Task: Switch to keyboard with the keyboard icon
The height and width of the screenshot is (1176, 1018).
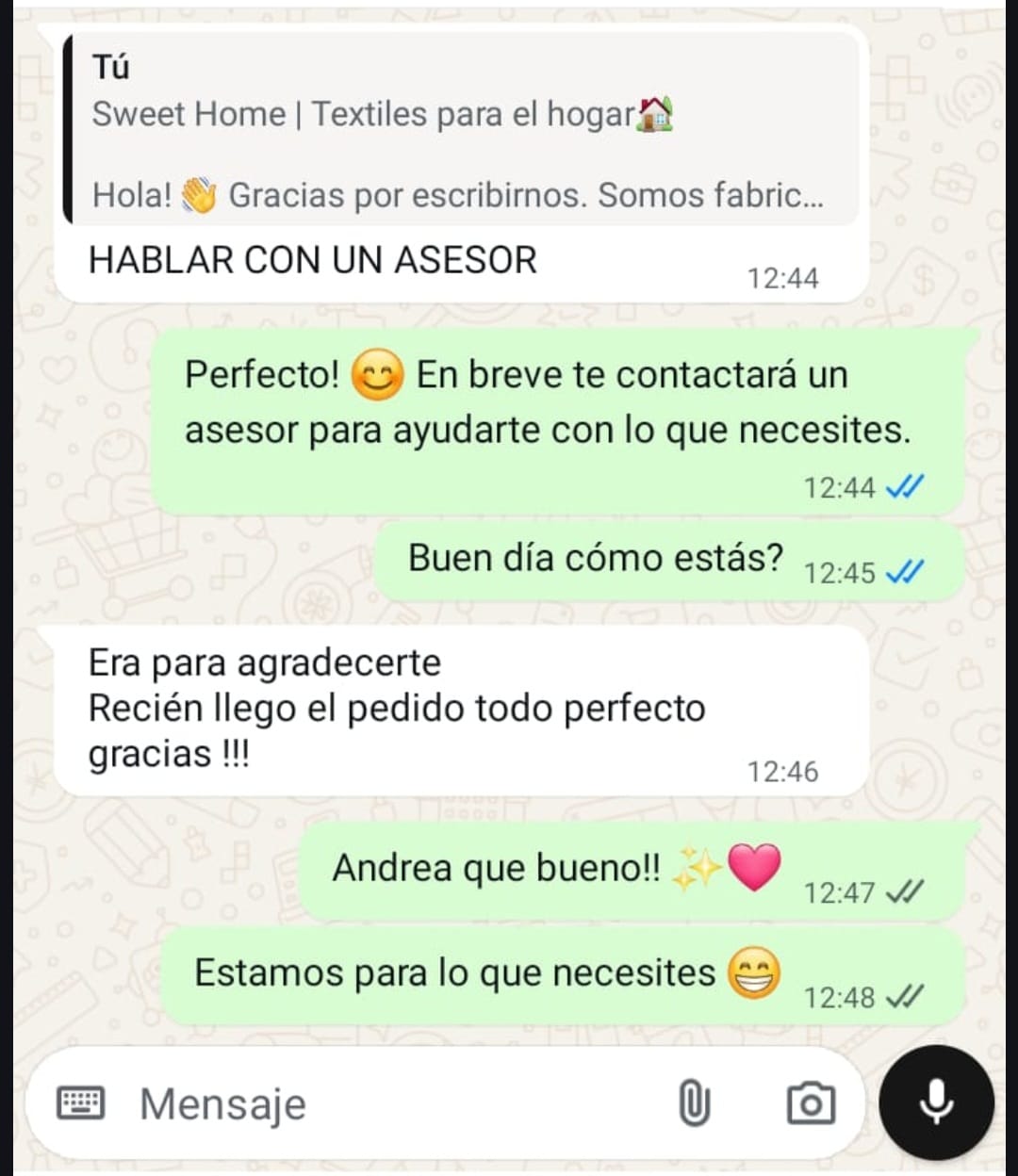Action: click(x=81, y=1102)
